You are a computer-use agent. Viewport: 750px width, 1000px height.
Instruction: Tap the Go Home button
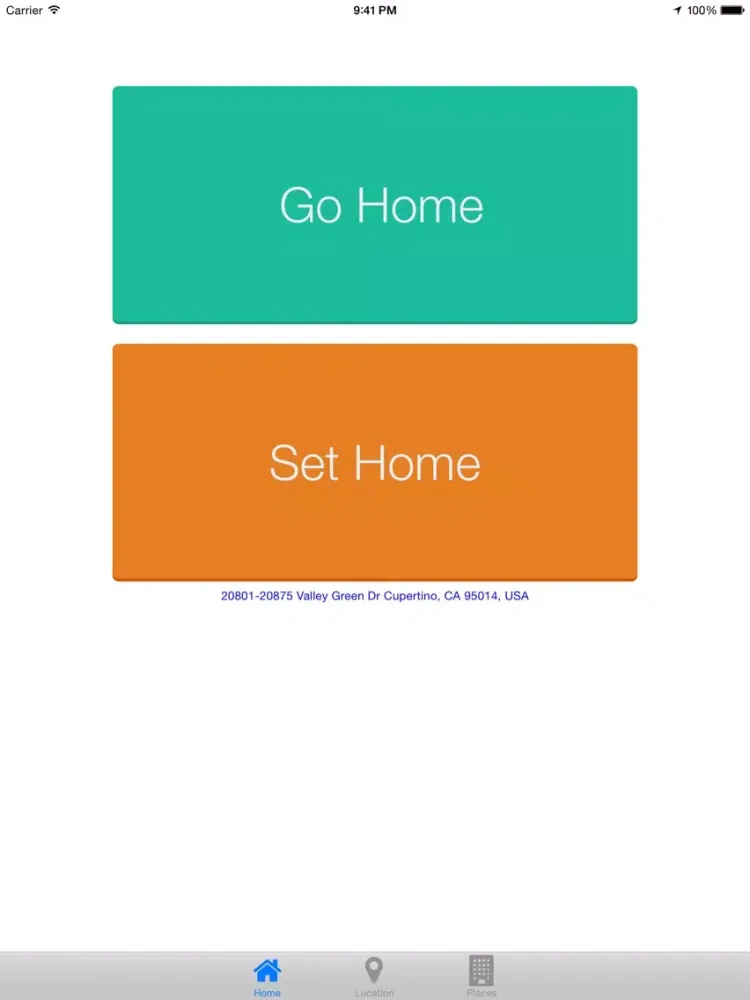(374, 205)
